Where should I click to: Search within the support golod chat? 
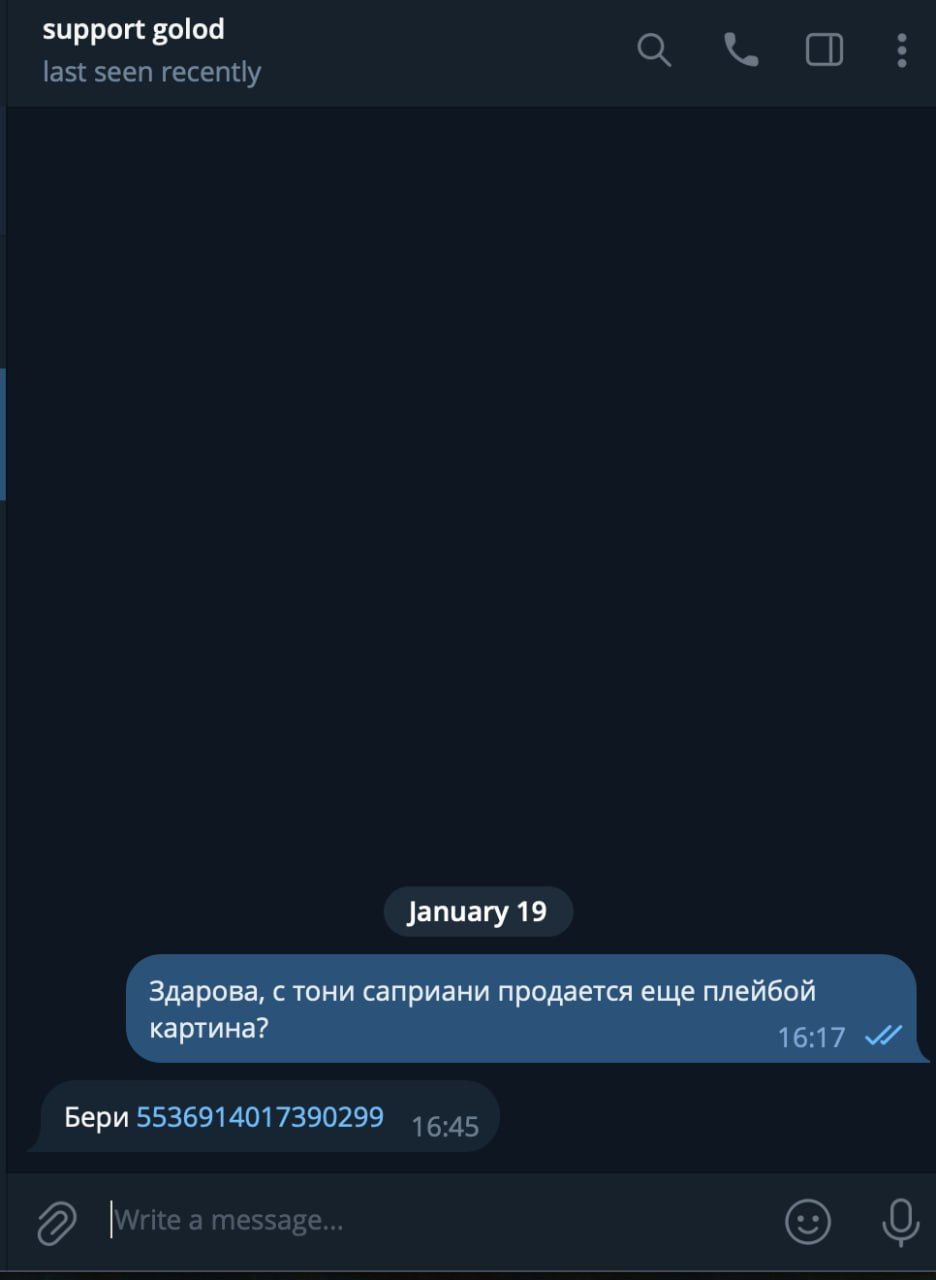(654, 50)
